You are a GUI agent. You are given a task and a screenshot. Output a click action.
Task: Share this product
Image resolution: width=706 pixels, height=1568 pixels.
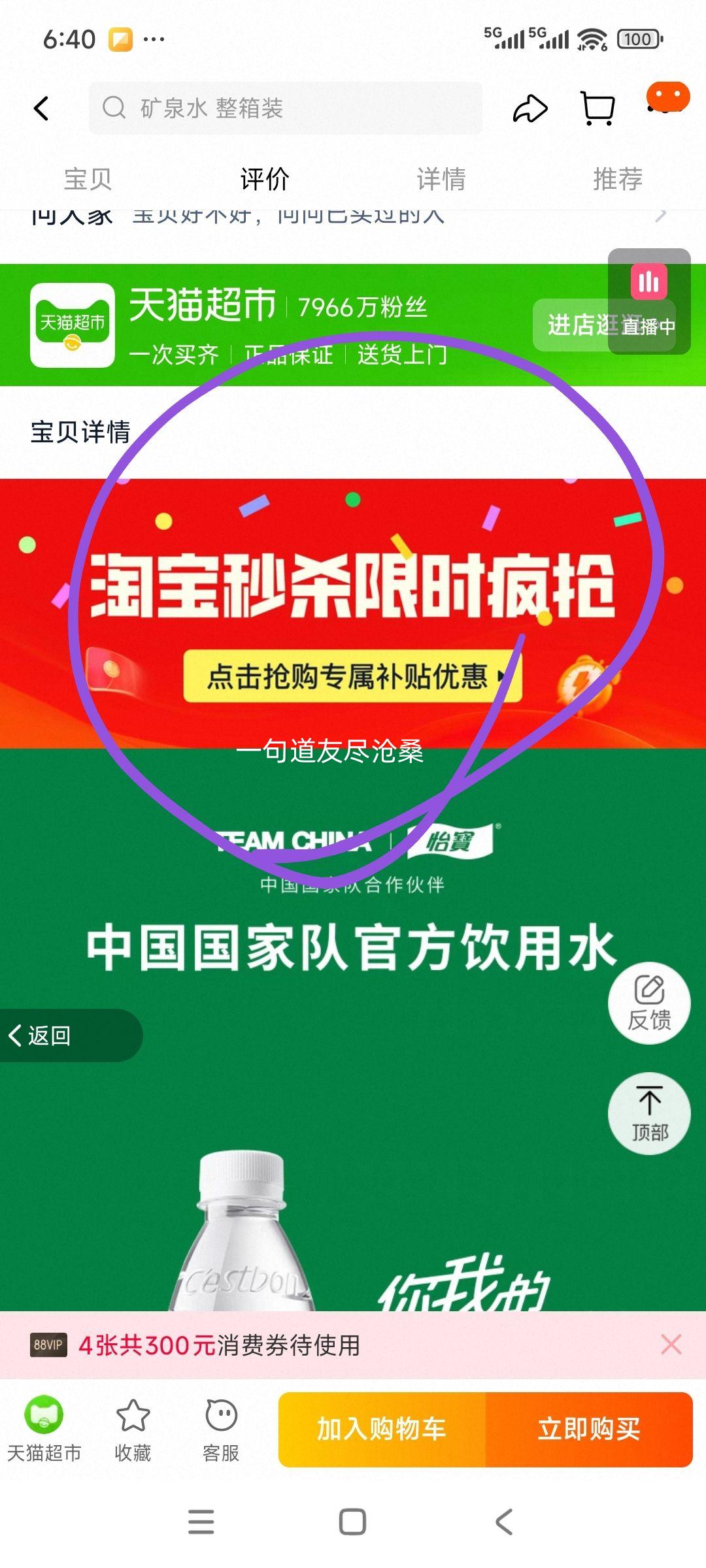point(529,108)
